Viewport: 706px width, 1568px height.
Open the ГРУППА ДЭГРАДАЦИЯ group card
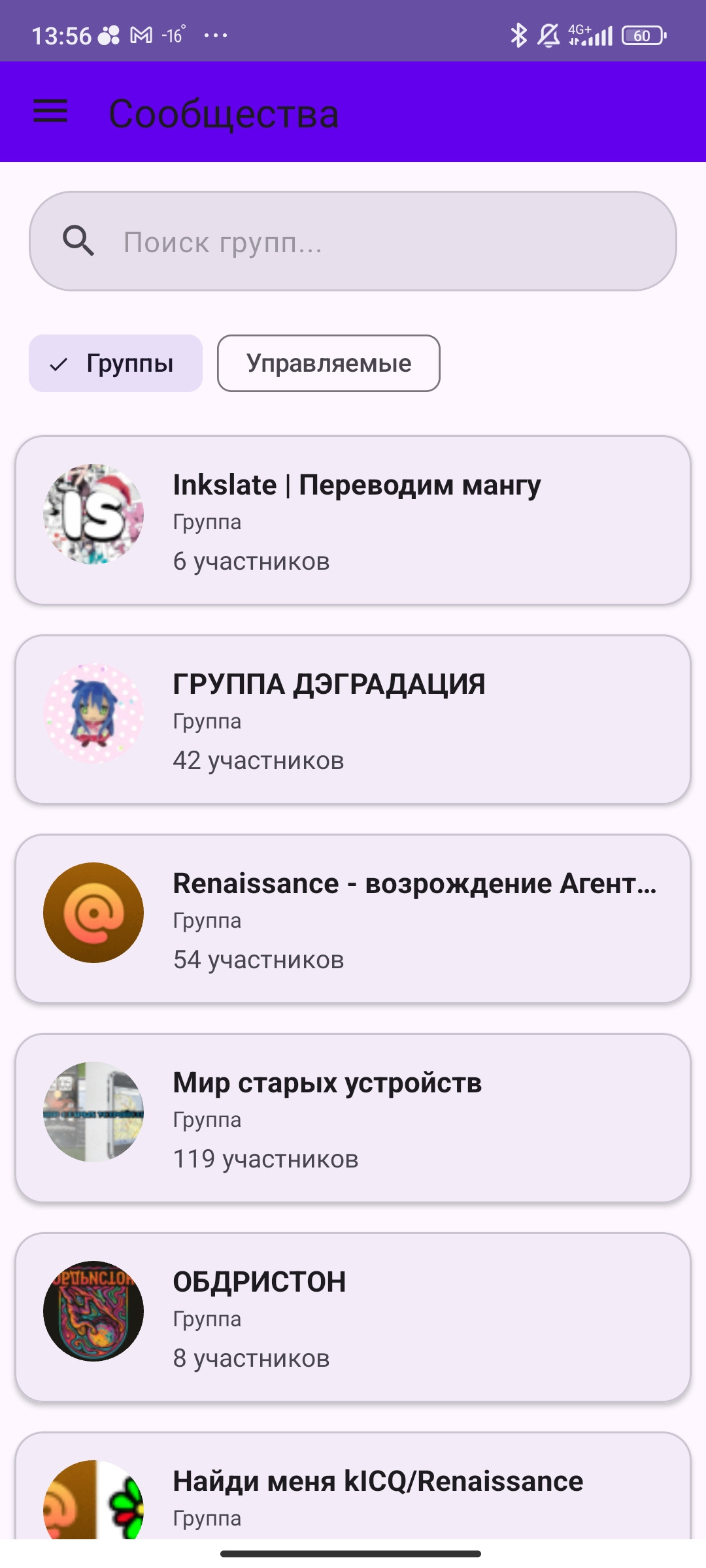coord(353,719)
